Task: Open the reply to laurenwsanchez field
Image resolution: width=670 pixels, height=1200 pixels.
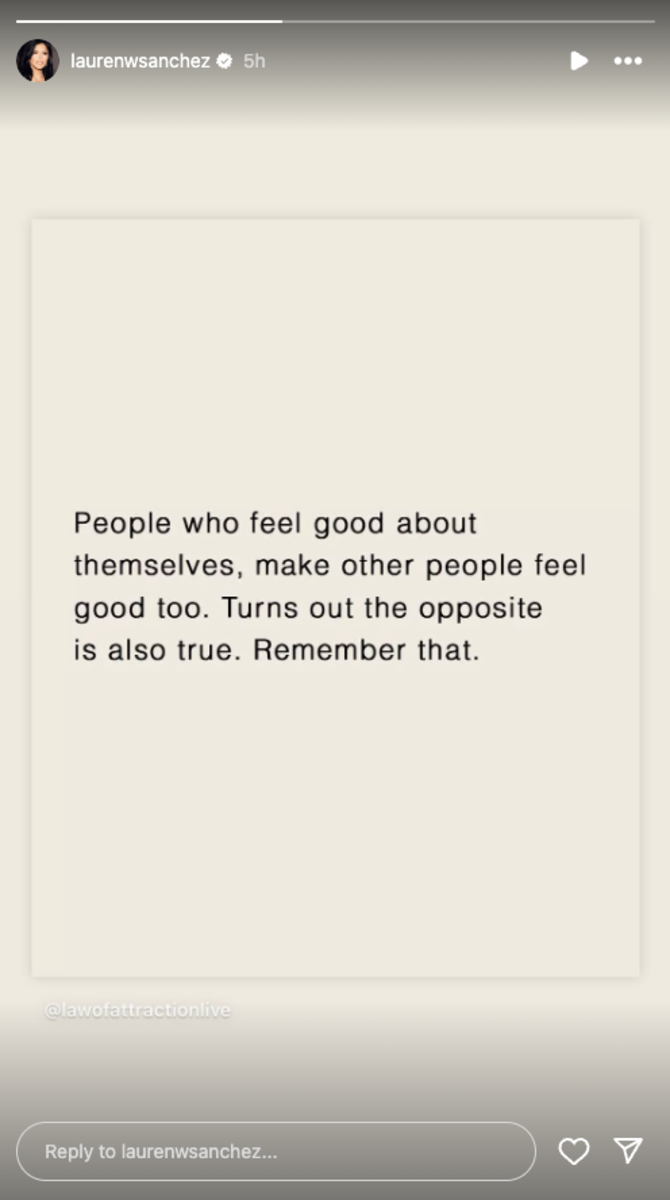Action: [x=275, y=1151]
